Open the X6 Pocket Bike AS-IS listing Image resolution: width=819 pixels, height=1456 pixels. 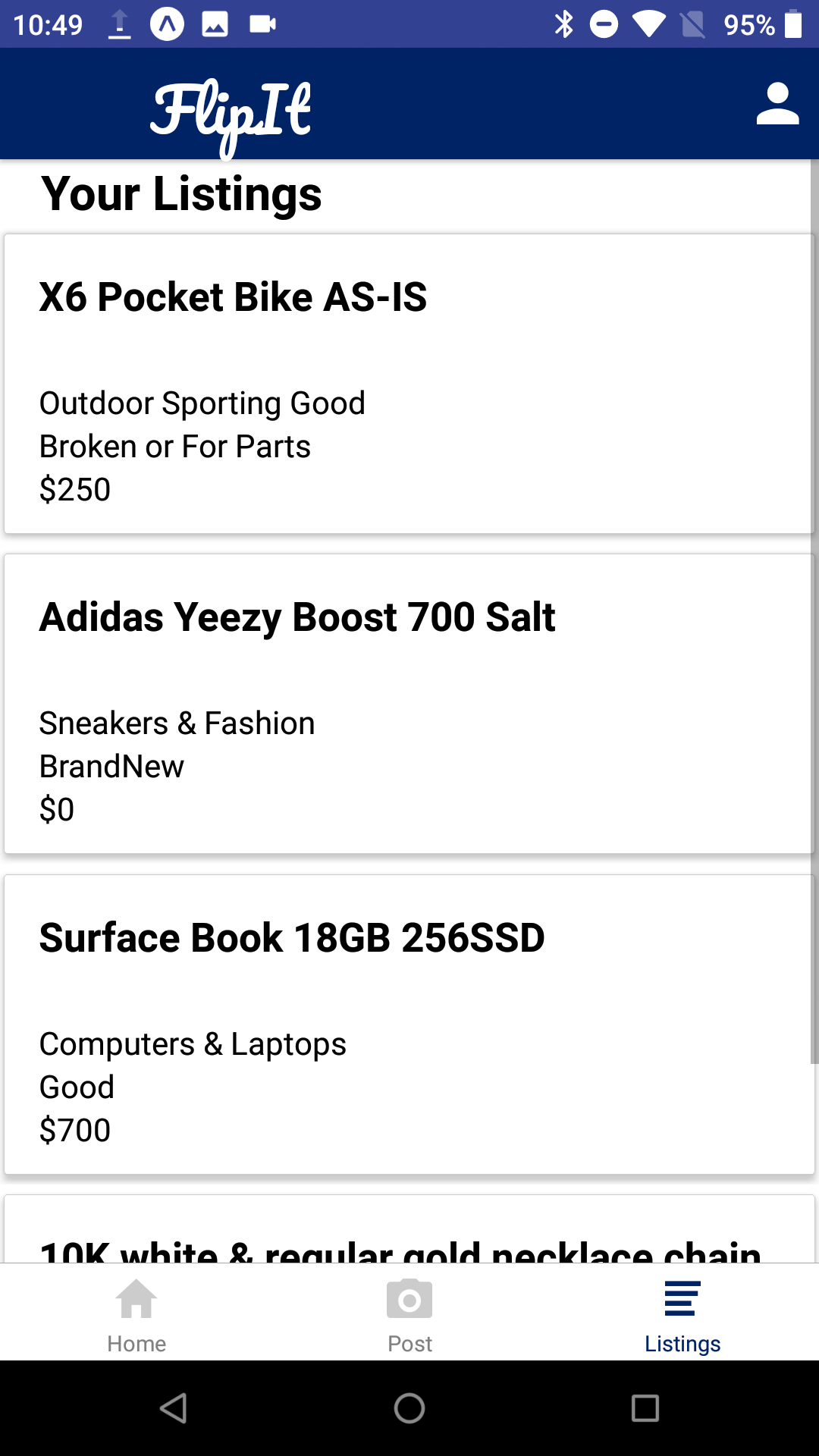click(409, 384)
